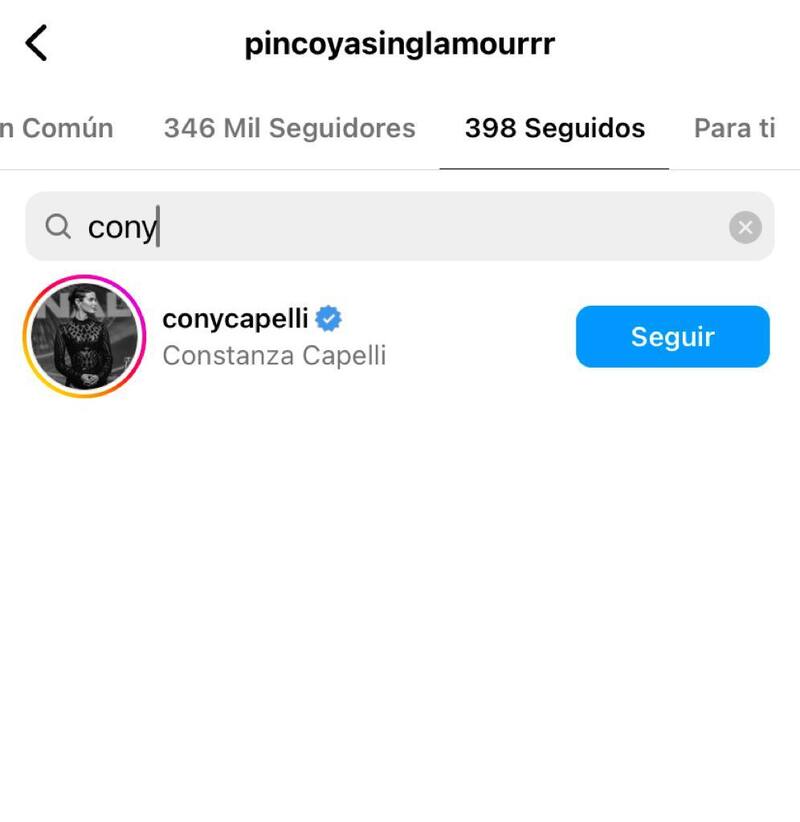Switch to the 346 Mil Seguidores tab
The height and width of the screenshot is (822, 800).
(289, 128)
